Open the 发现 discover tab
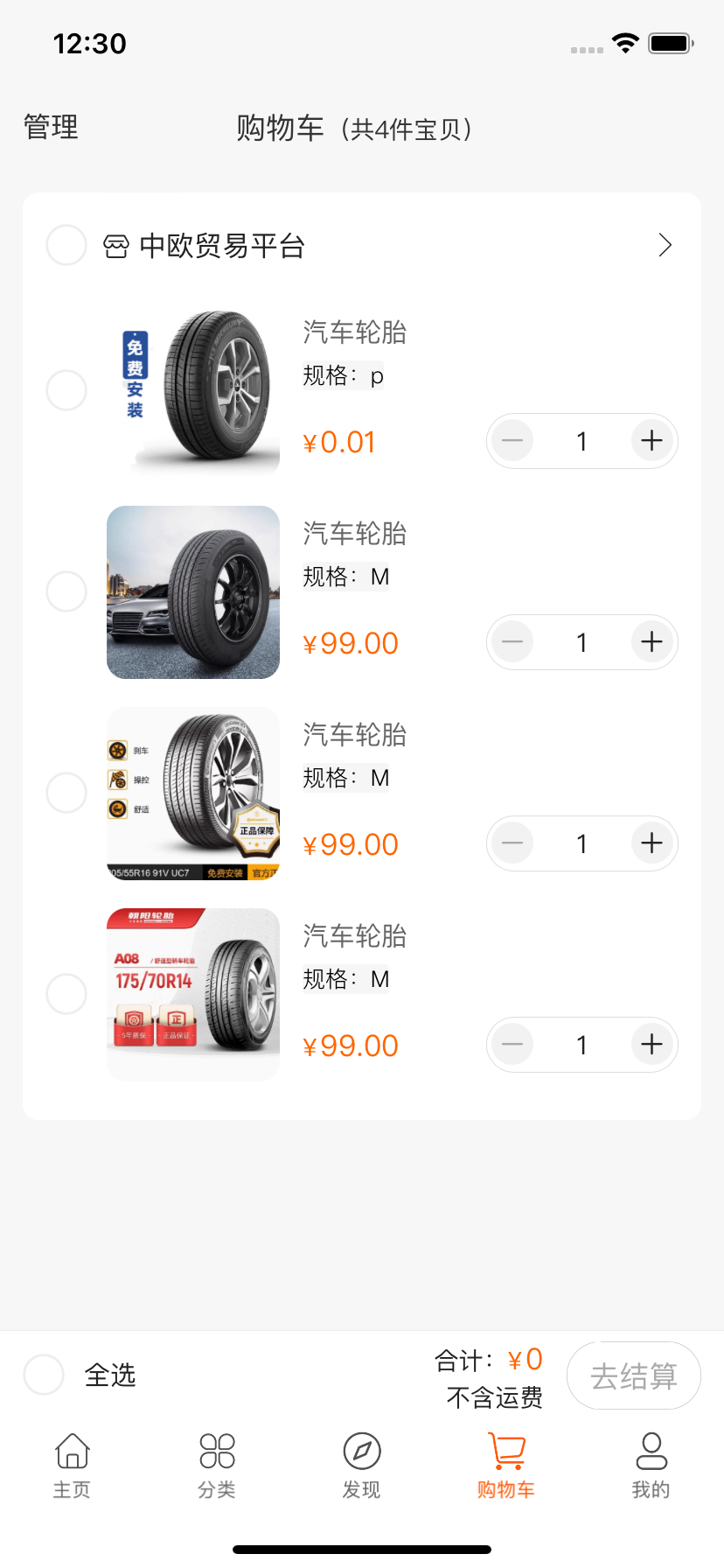 pos(361,1465)
